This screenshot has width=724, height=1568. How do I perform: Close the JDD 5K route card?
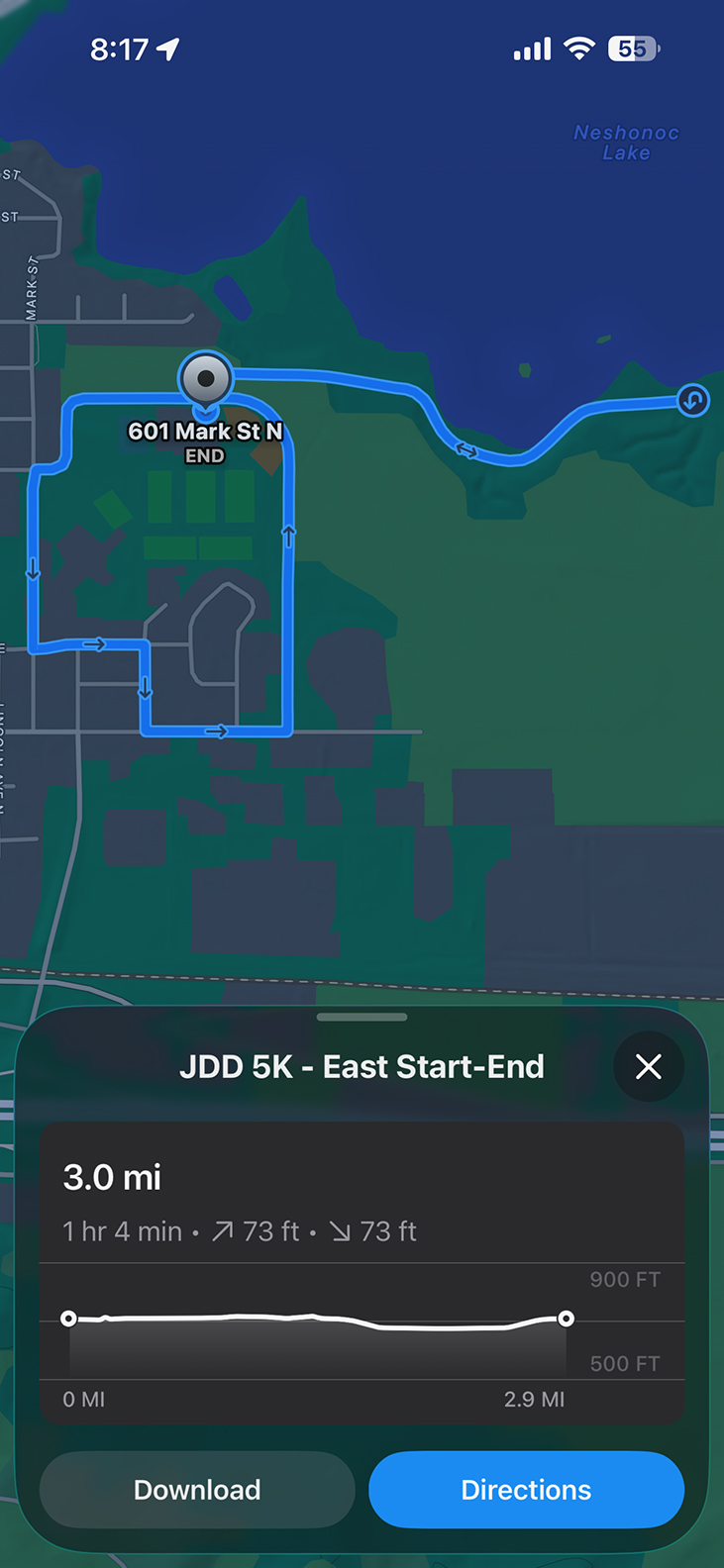pyautogui.click(x=649, y=1066)
